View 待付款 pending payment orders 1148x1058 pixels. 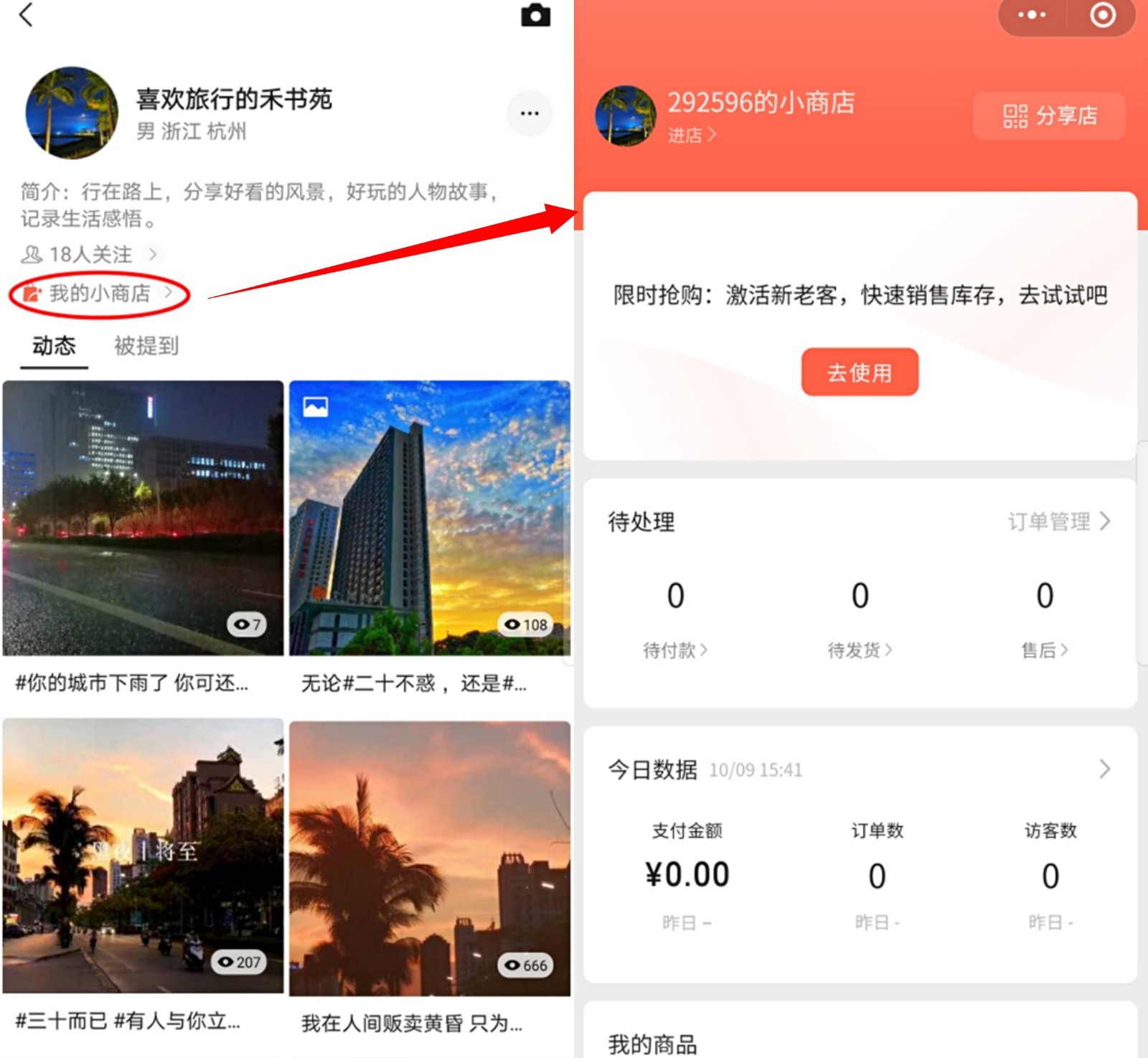[675, 650]
